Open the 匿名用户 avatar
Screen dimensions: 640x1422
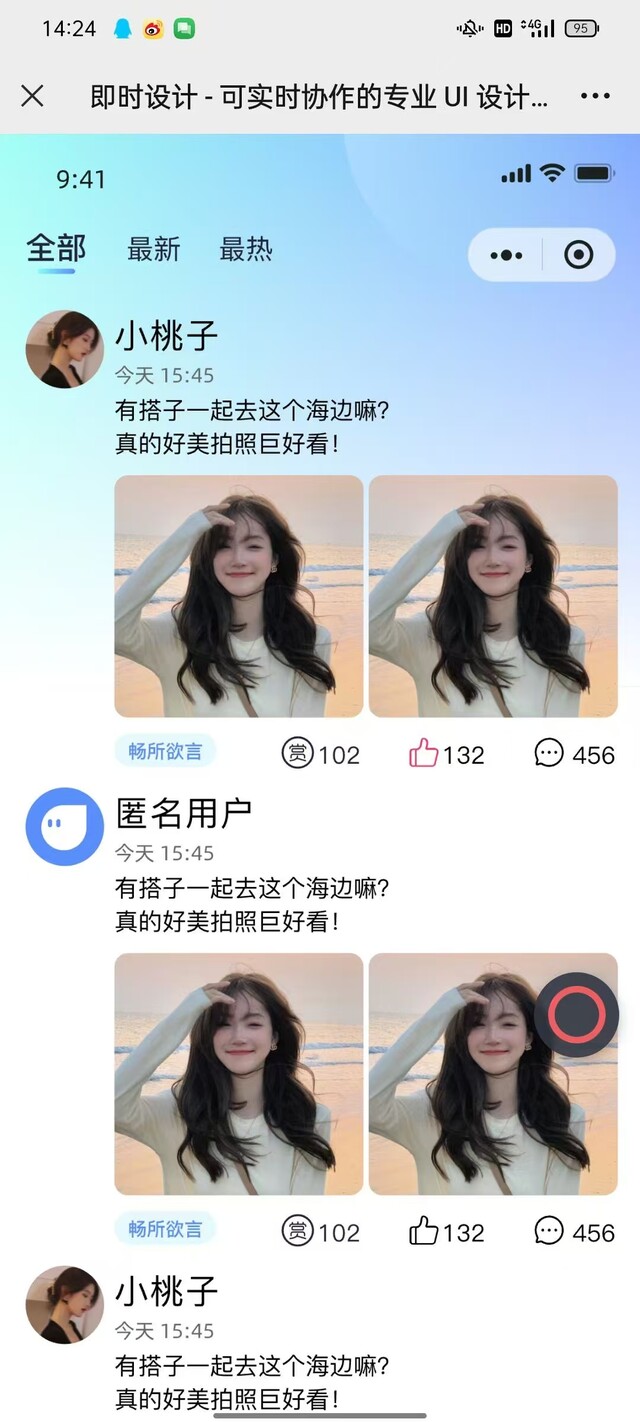tap(64, 826)
